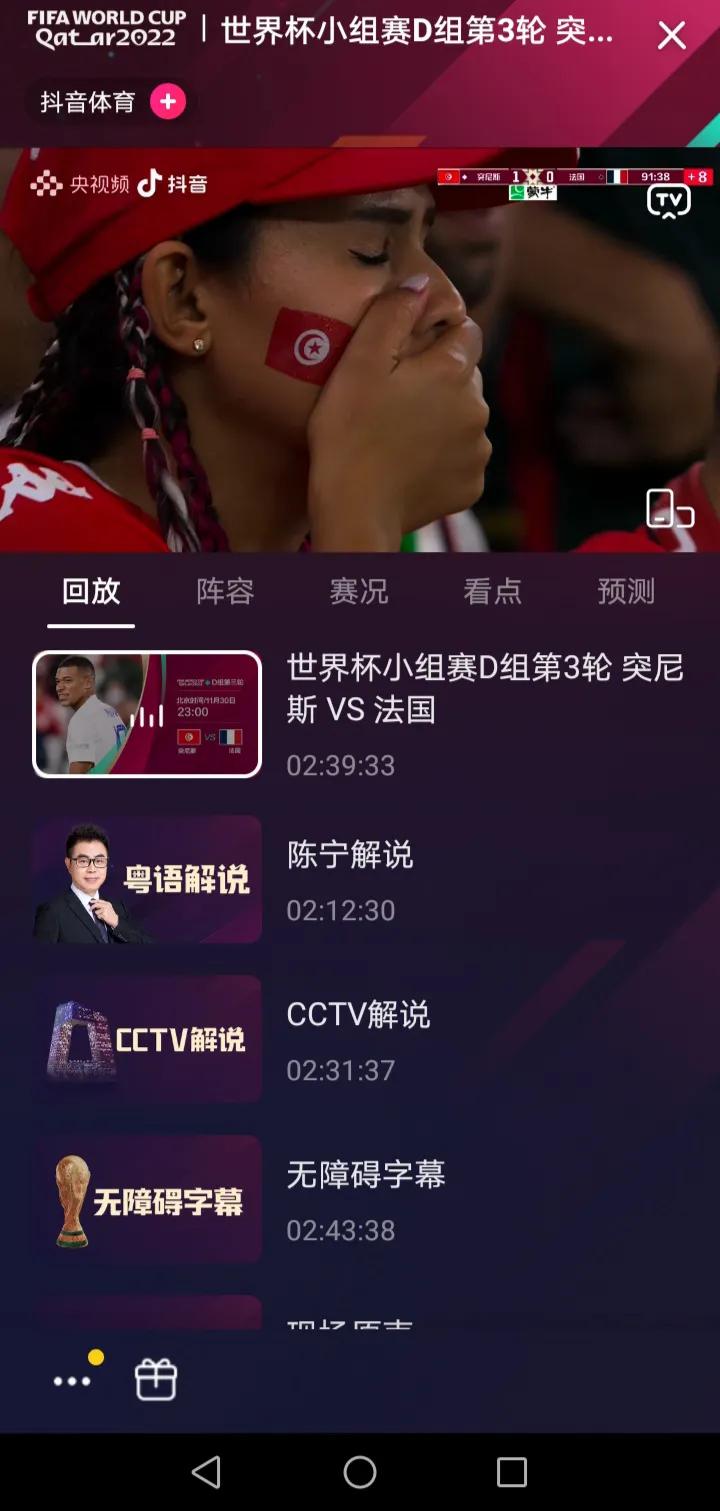Tap the France flag toggle on the scoreboard

click(x=617, y=176)
